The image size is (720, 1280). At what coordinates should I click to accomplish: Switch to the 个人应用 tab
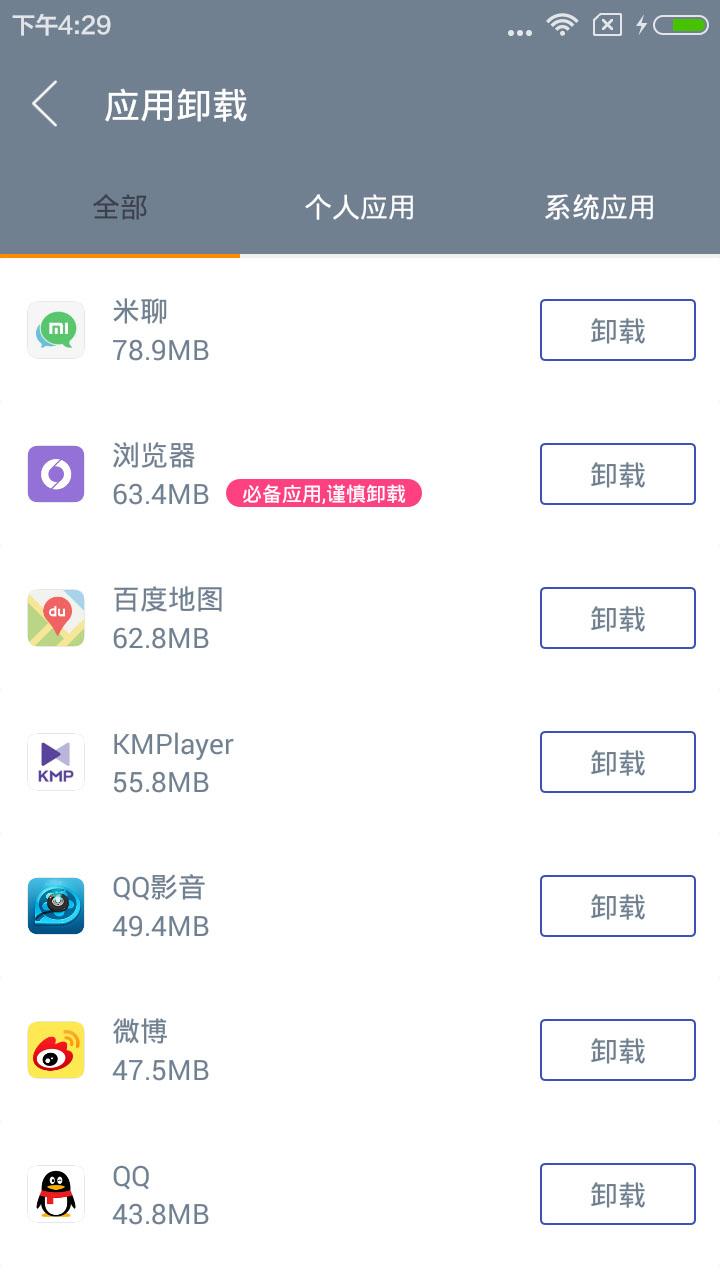click(x=359, y=208)
